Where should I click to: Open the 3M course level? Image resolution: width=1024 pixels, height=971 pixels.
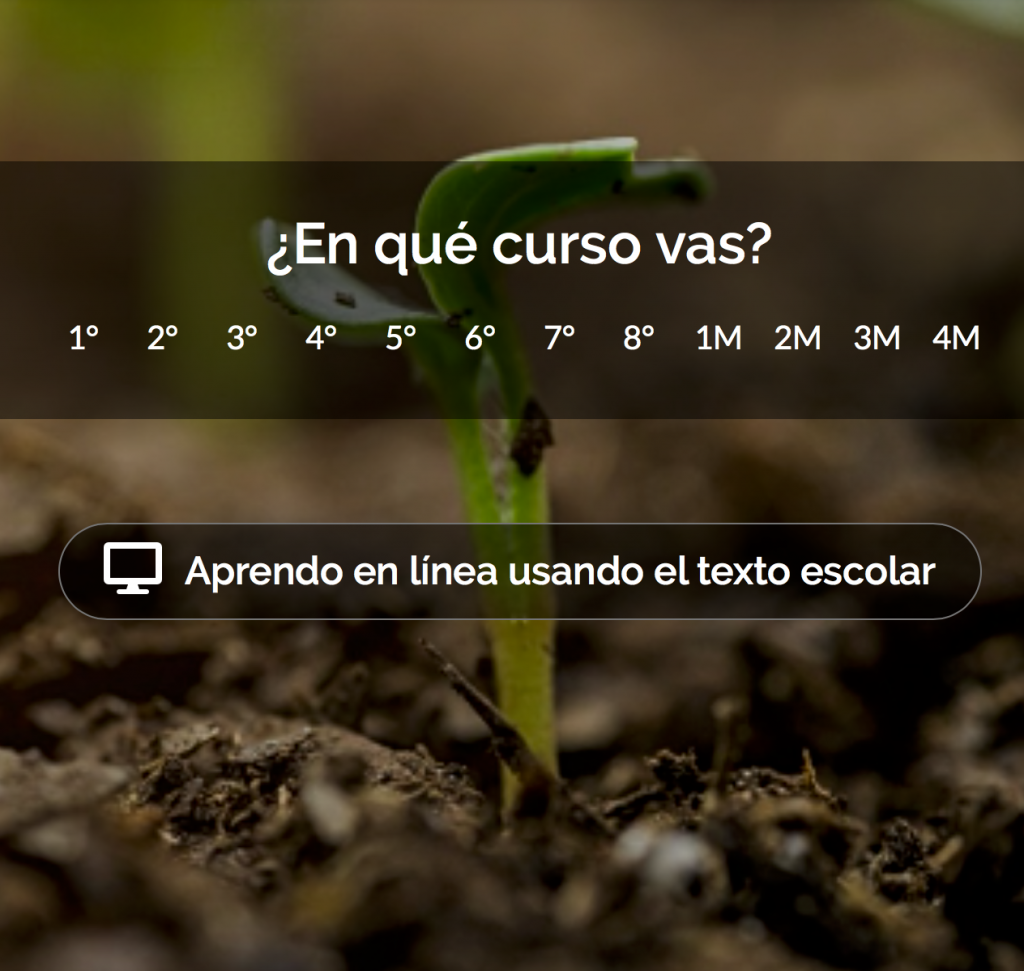[877, 338]
